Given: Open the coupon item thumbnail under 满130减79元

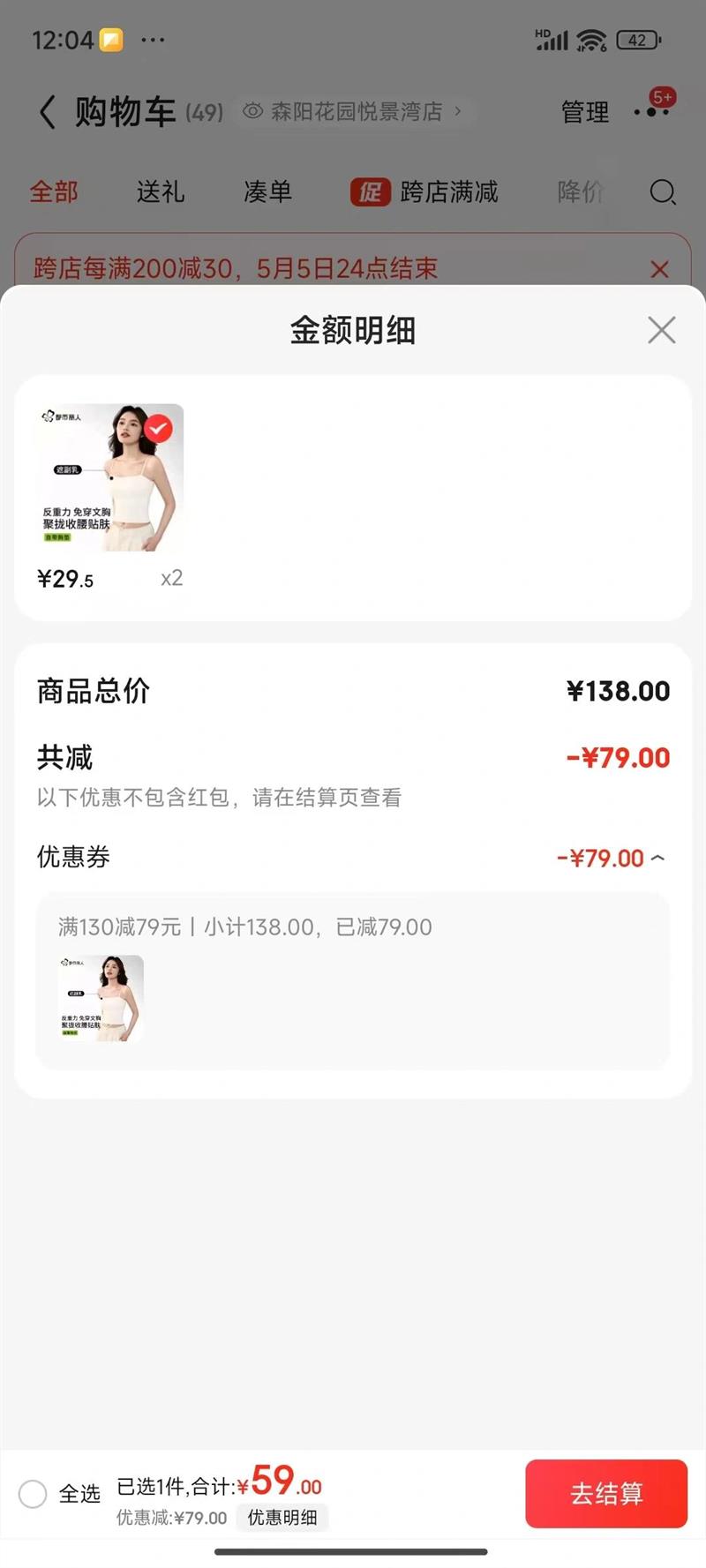Looking at the screenshot, I should pos(101,998).
